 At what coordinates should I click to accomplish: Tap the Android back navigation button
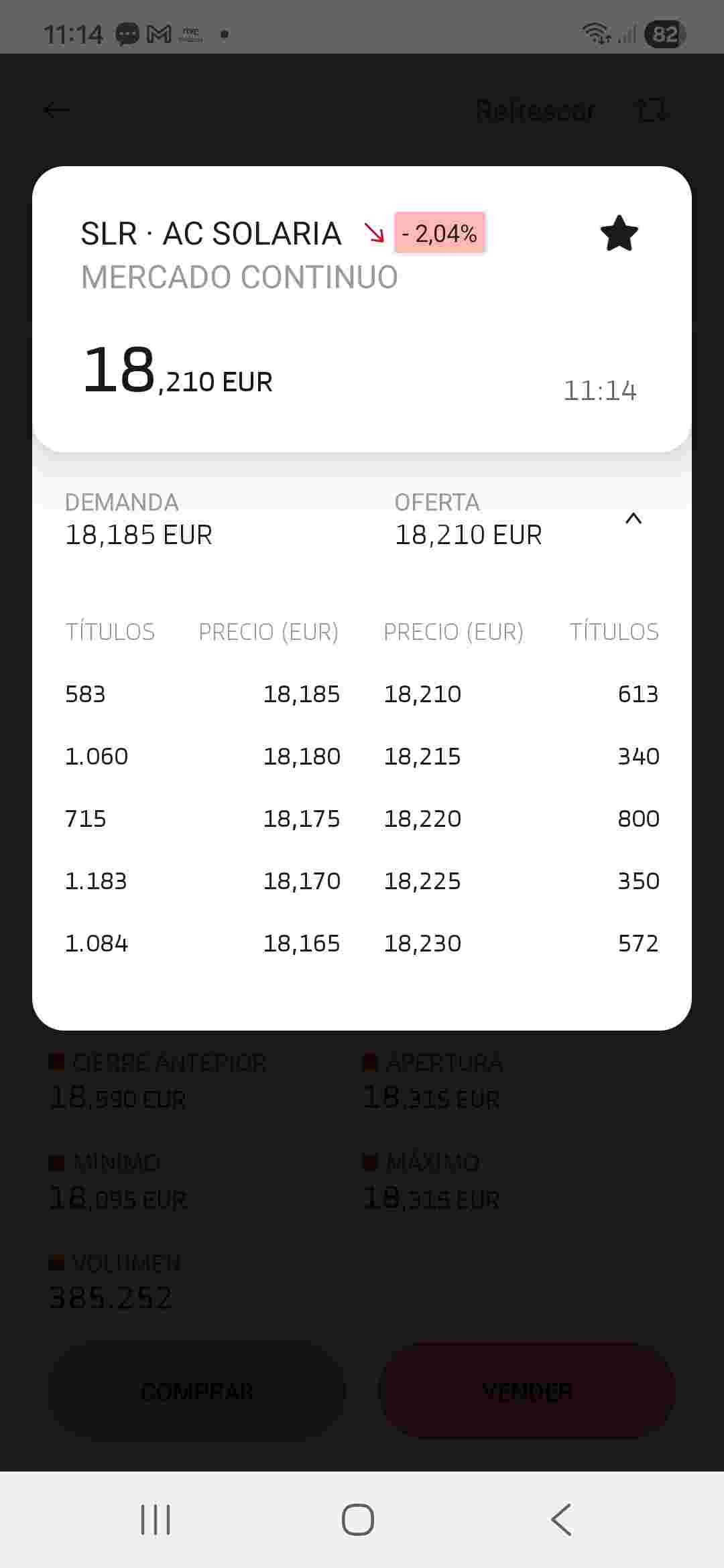tap(561, 1520)
